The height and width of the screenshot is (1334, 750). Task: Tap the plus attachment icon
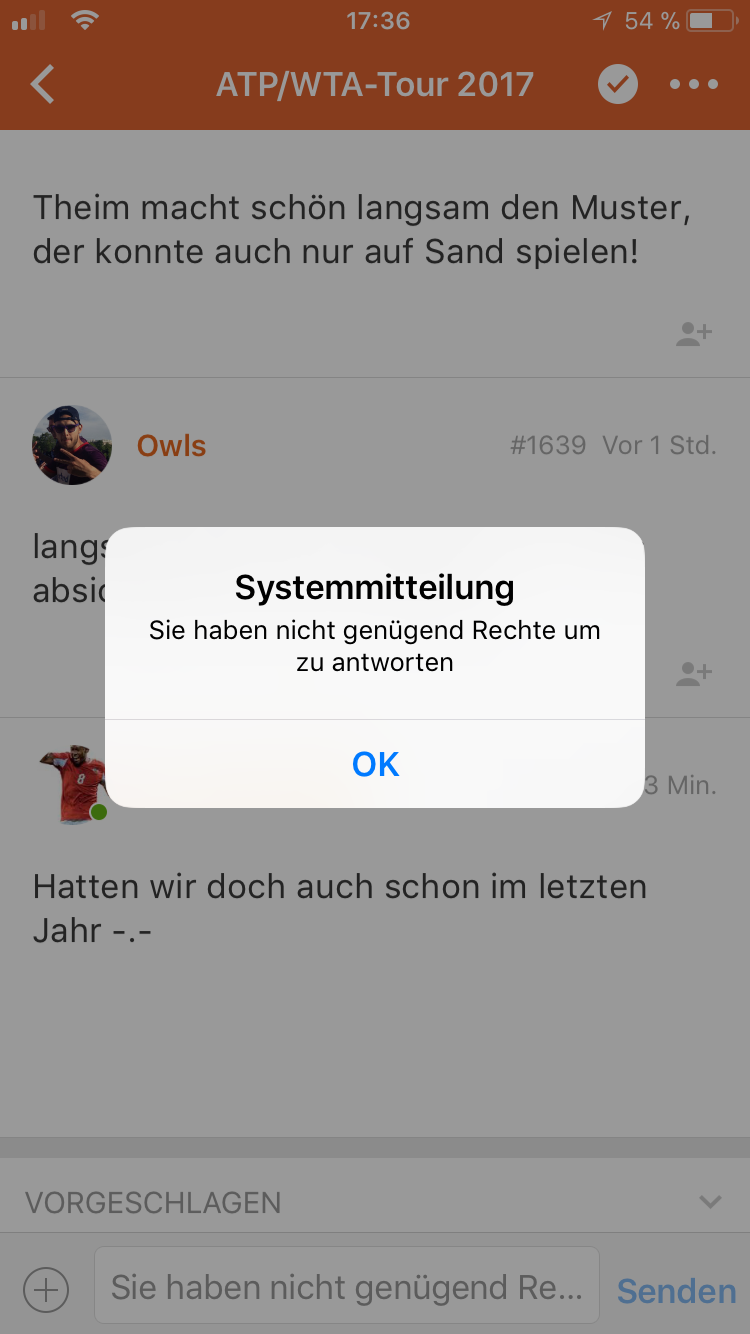(x=46, y=1289)
